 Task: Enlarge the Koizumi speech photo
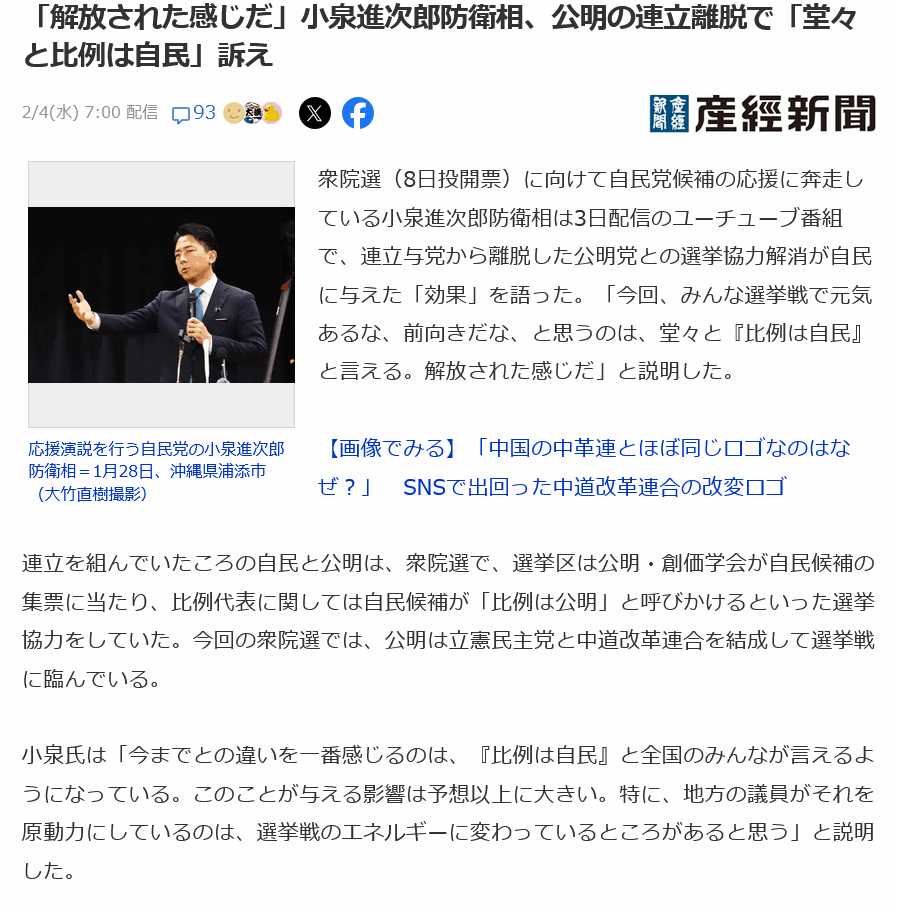coord(161,295)
